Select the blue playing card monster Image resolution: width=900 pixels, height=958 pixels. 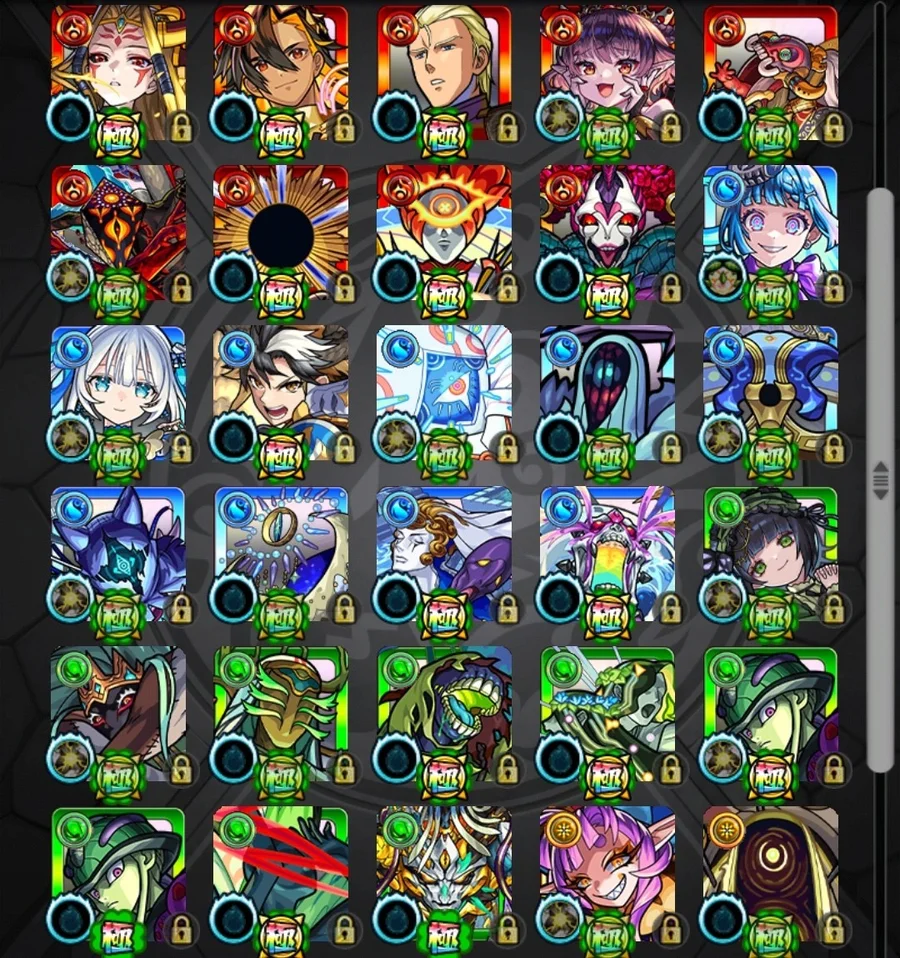coord(444,392)
